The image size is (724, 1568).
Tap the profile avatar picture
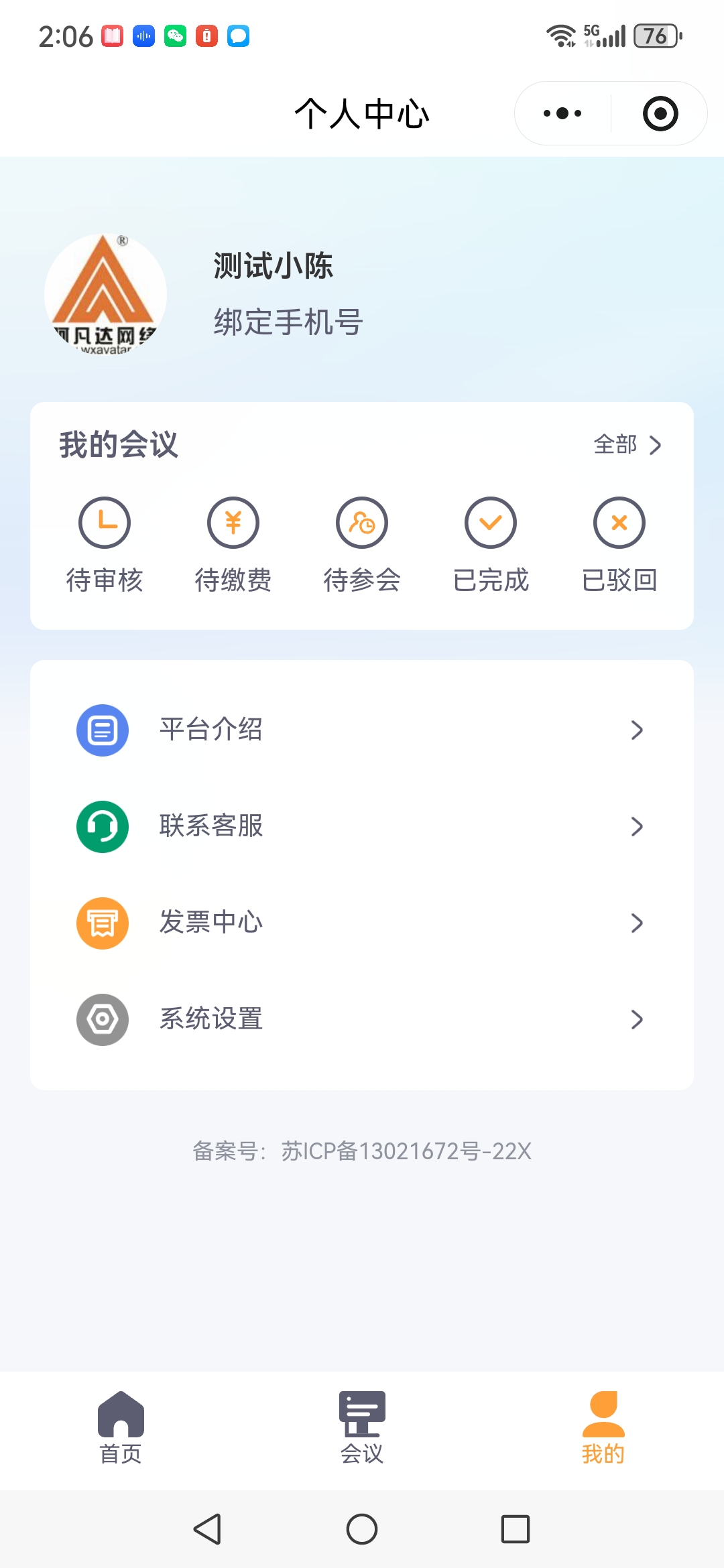click(x=105, y=294)
